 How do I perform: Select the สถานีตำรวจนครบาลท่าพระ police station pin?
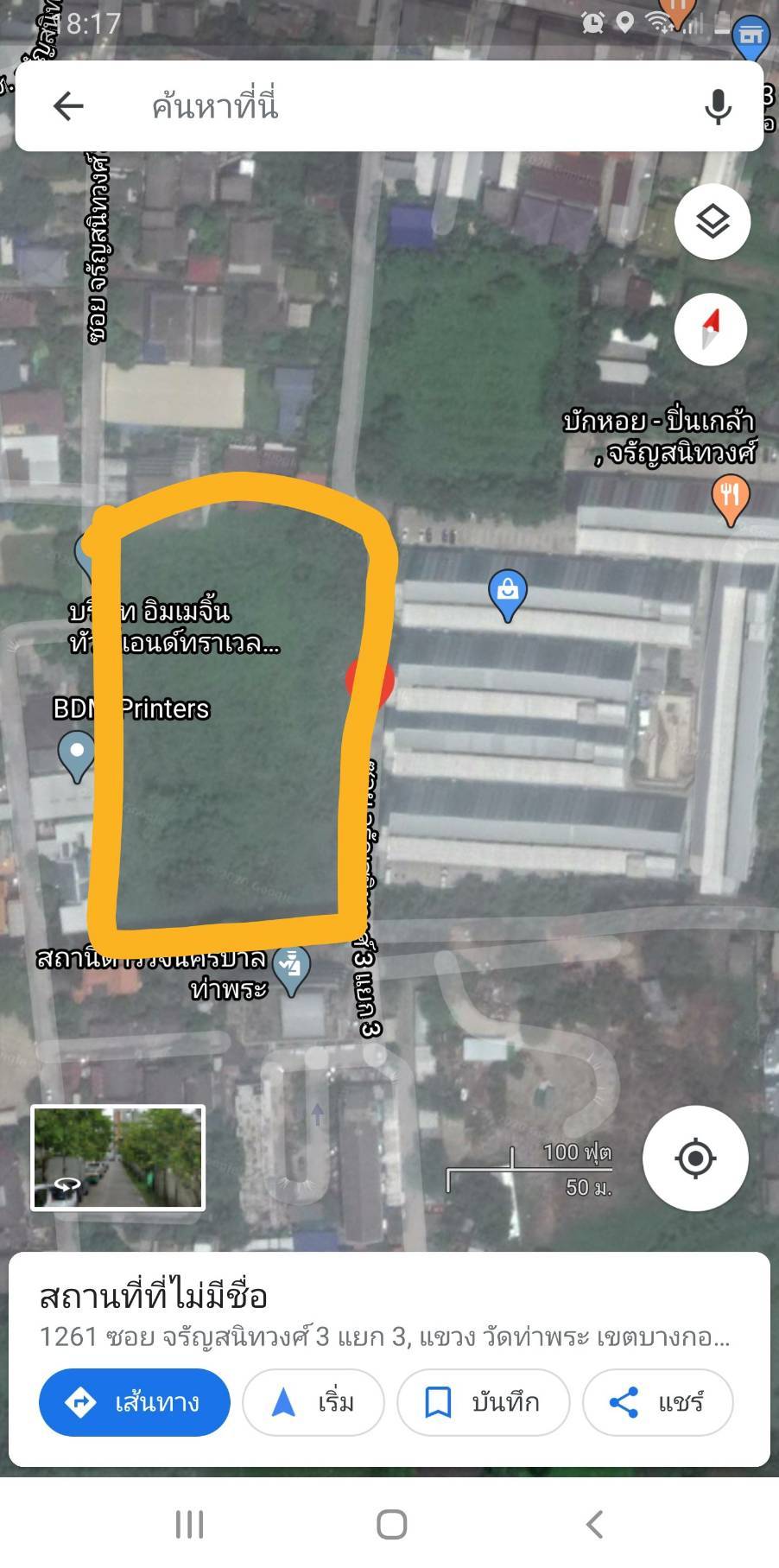(291, 968)
